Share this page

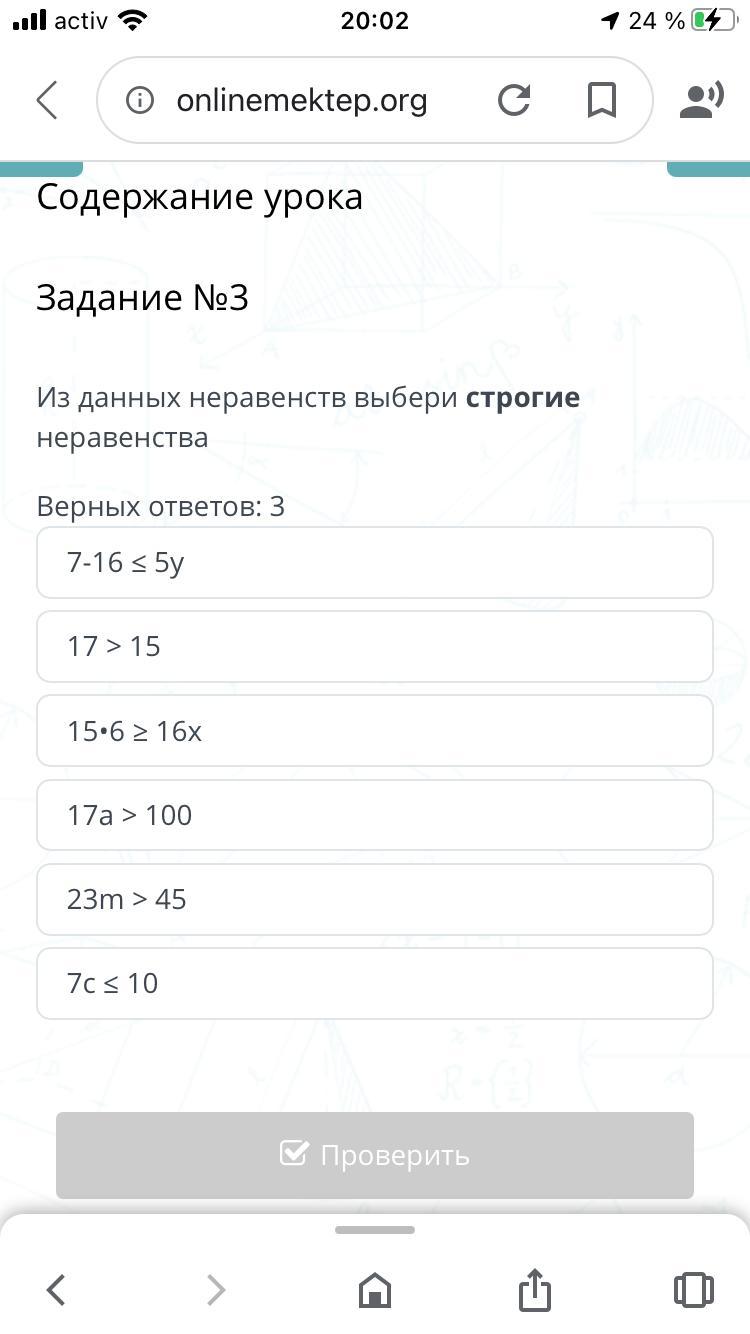(x=535, y=1288)
